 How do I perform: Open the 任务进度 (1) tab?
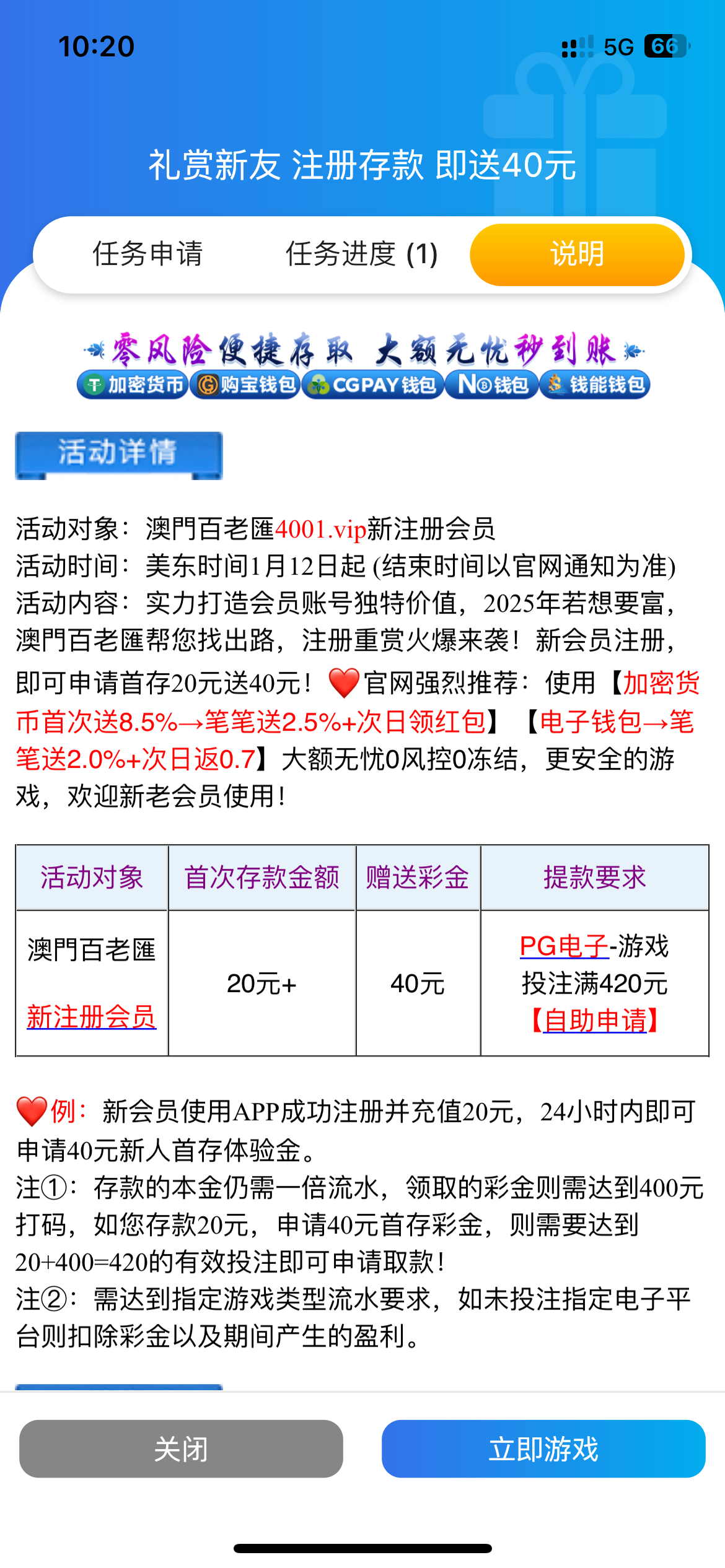(x=361, y=255)
